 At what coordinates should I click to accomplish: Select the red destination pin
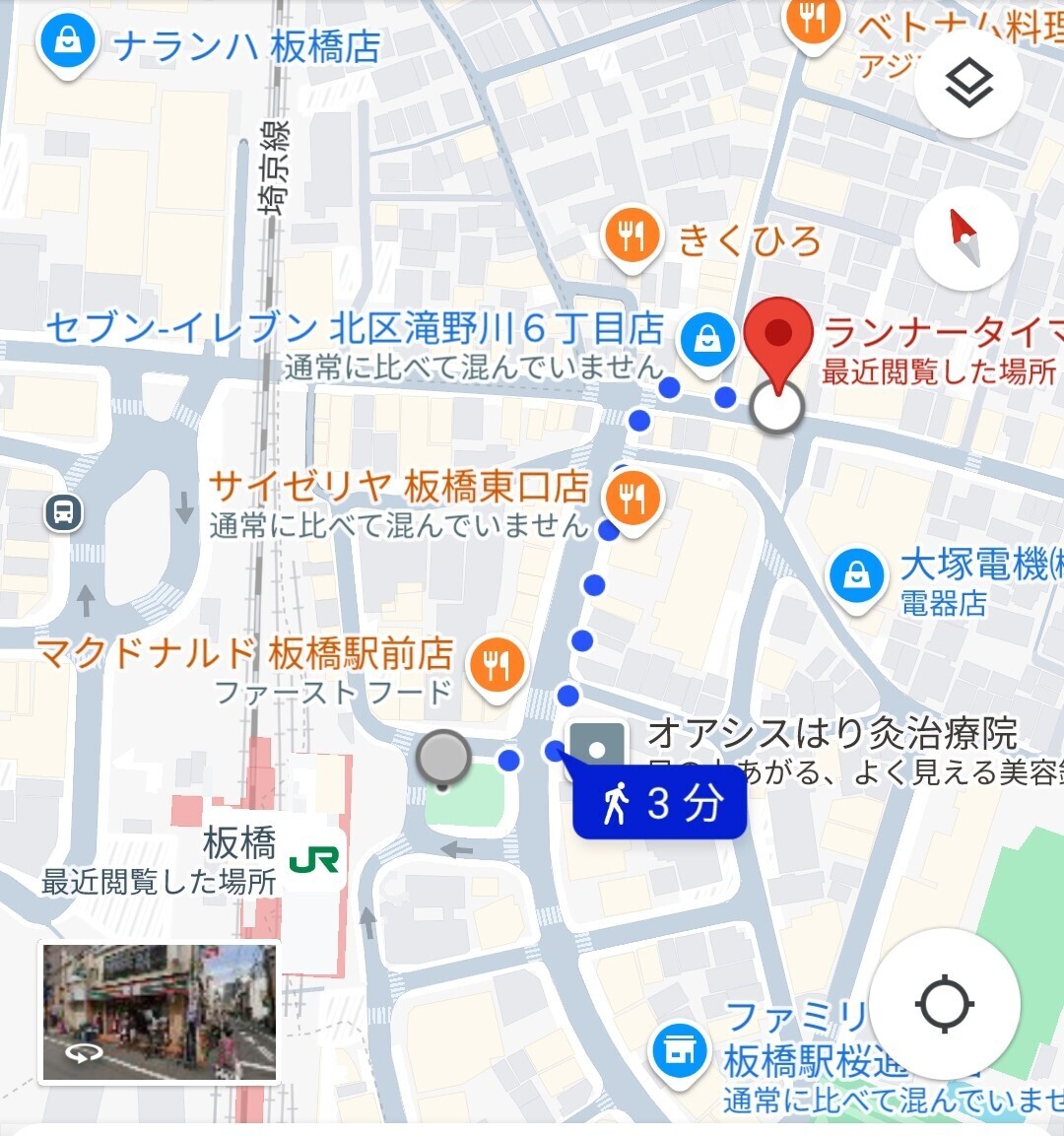pyautogui.click(x=778, y=340)
